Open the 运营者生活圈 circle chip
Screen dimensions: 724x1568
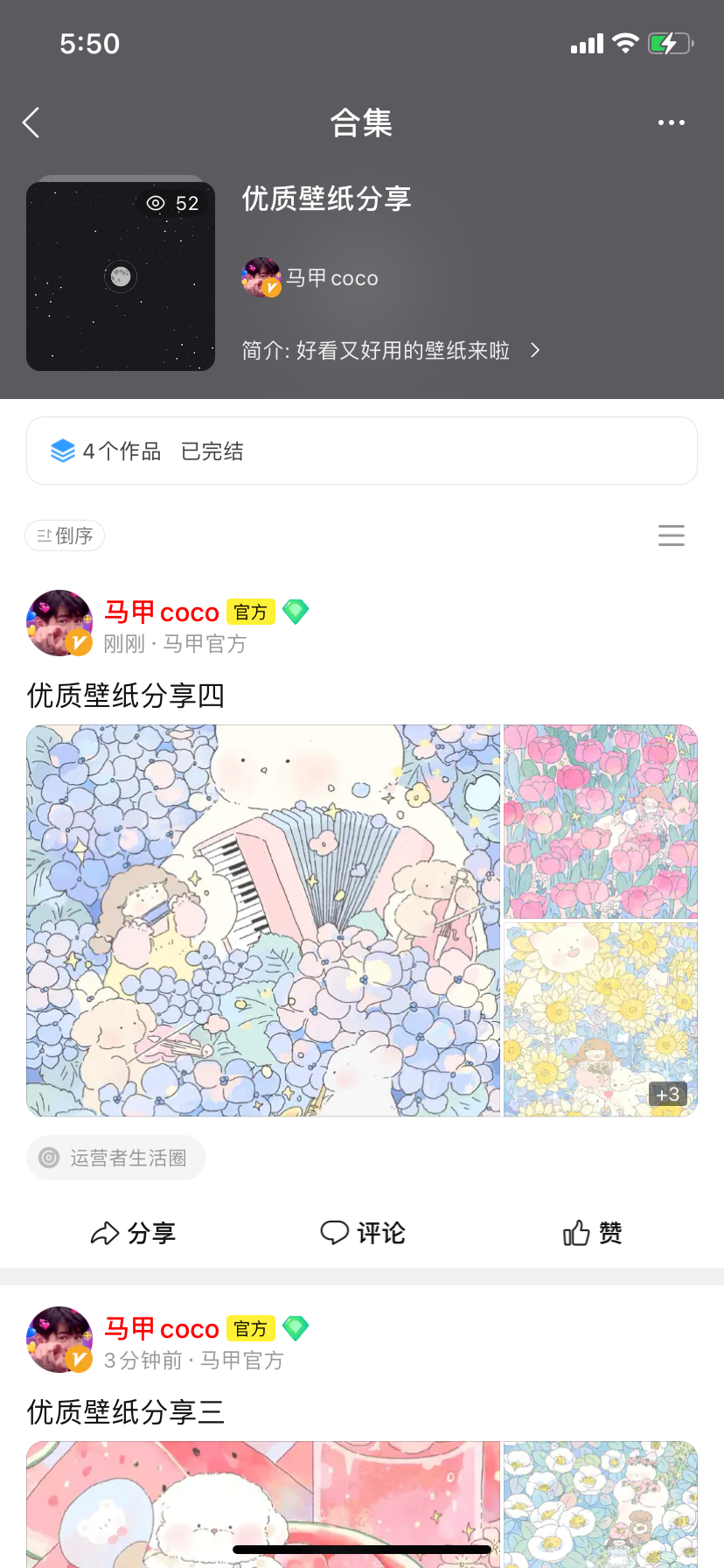pos(116,1158)
